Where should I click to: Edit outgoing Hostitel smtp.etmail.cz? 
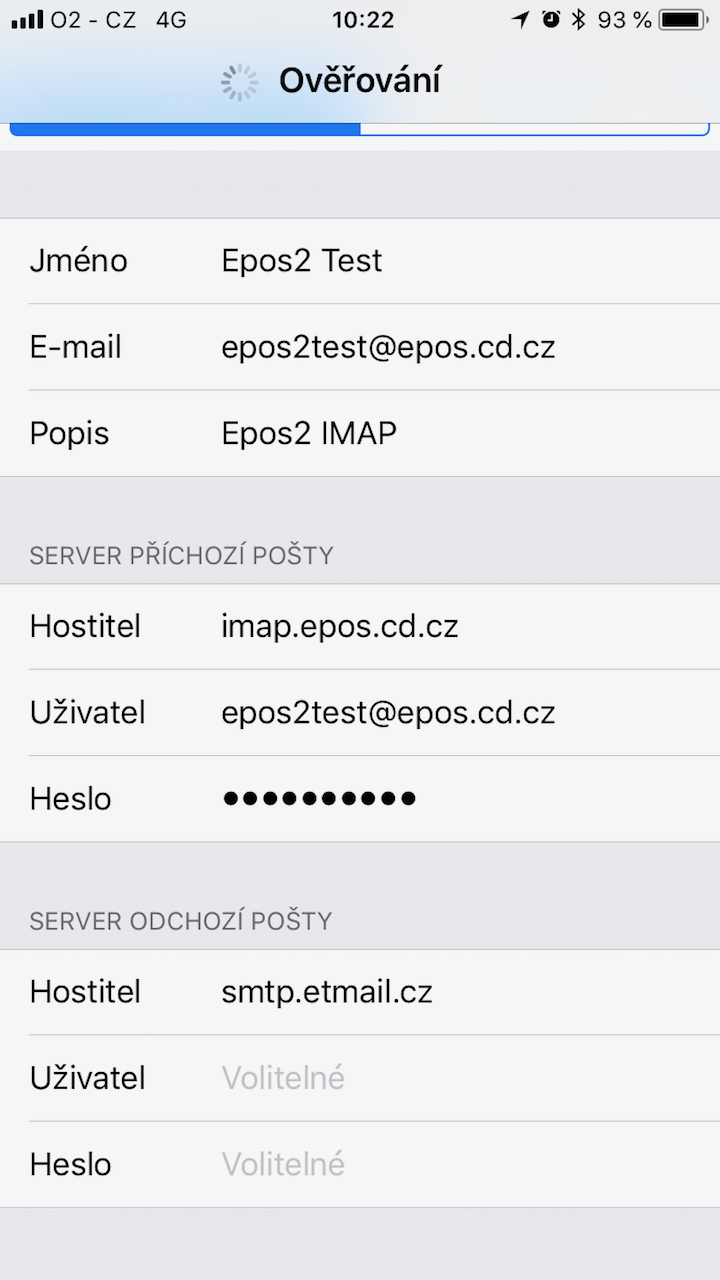click(360, 992)
